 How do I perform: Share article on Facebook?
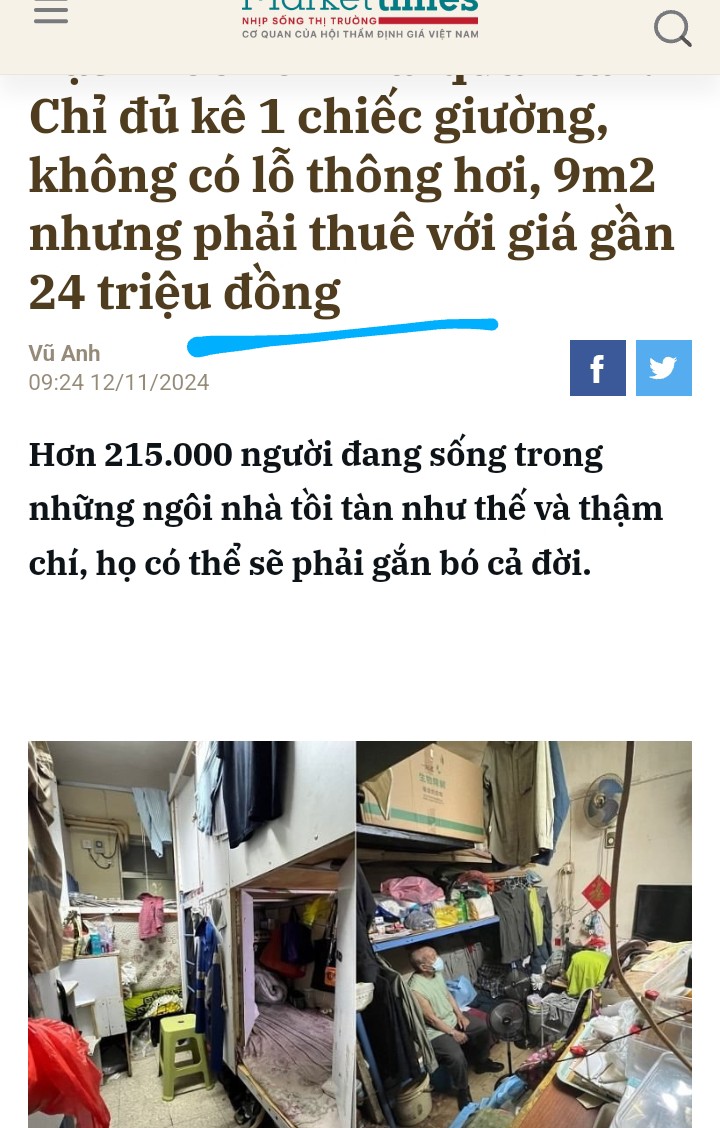(x=597, y=368)
